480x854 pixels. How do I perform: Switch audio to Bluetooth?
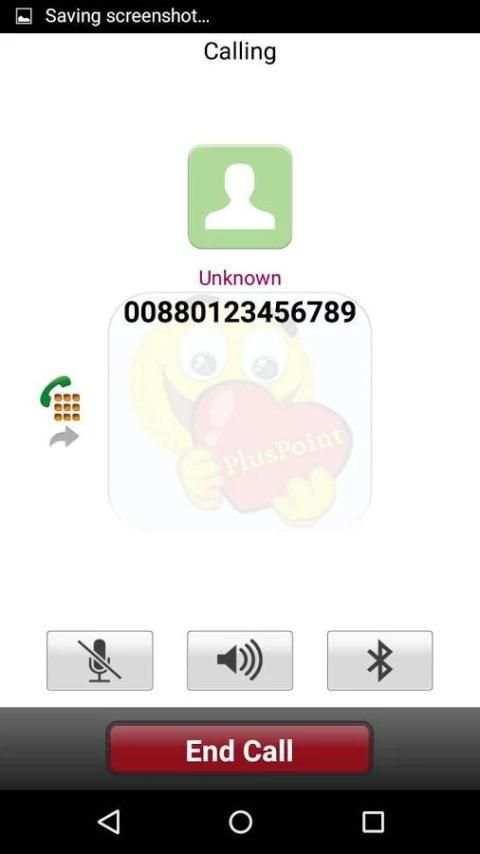(380, 661)
